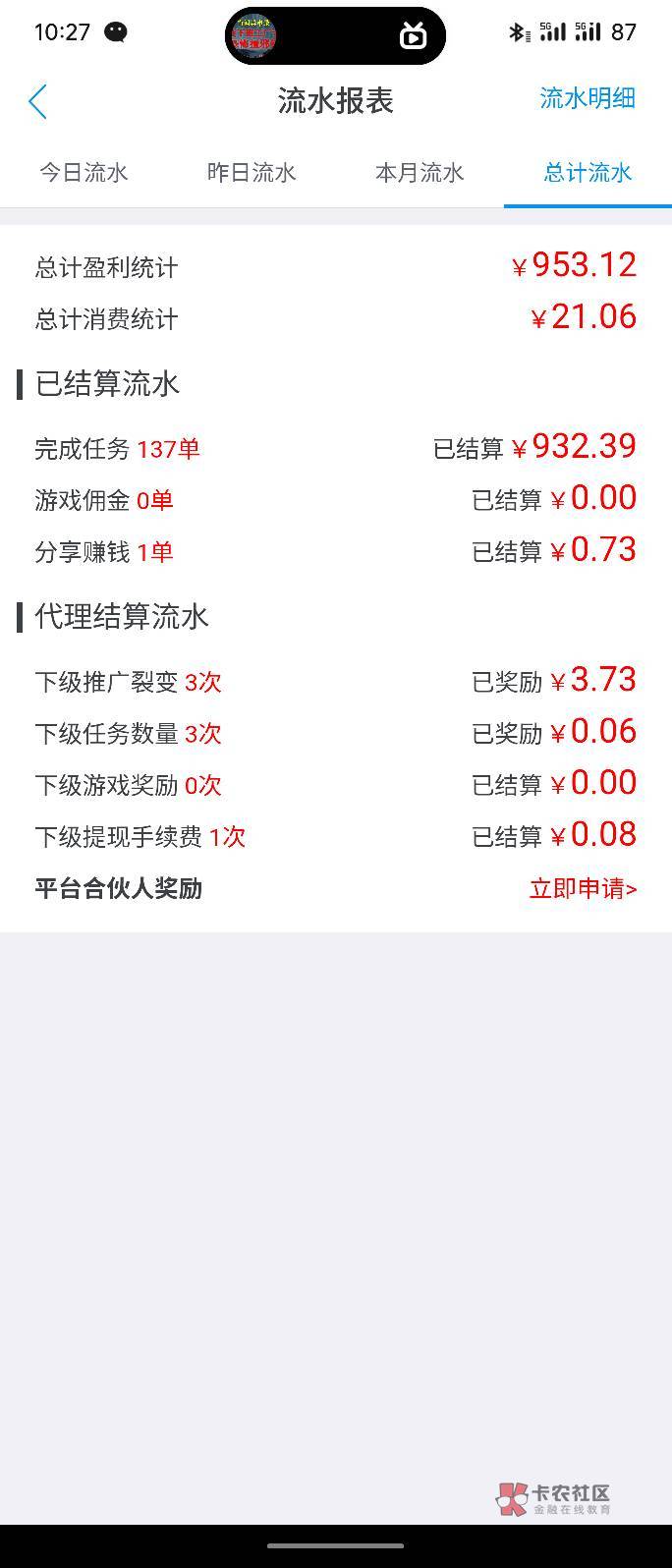Switch to the 今日流水 tab

[84, 173]
